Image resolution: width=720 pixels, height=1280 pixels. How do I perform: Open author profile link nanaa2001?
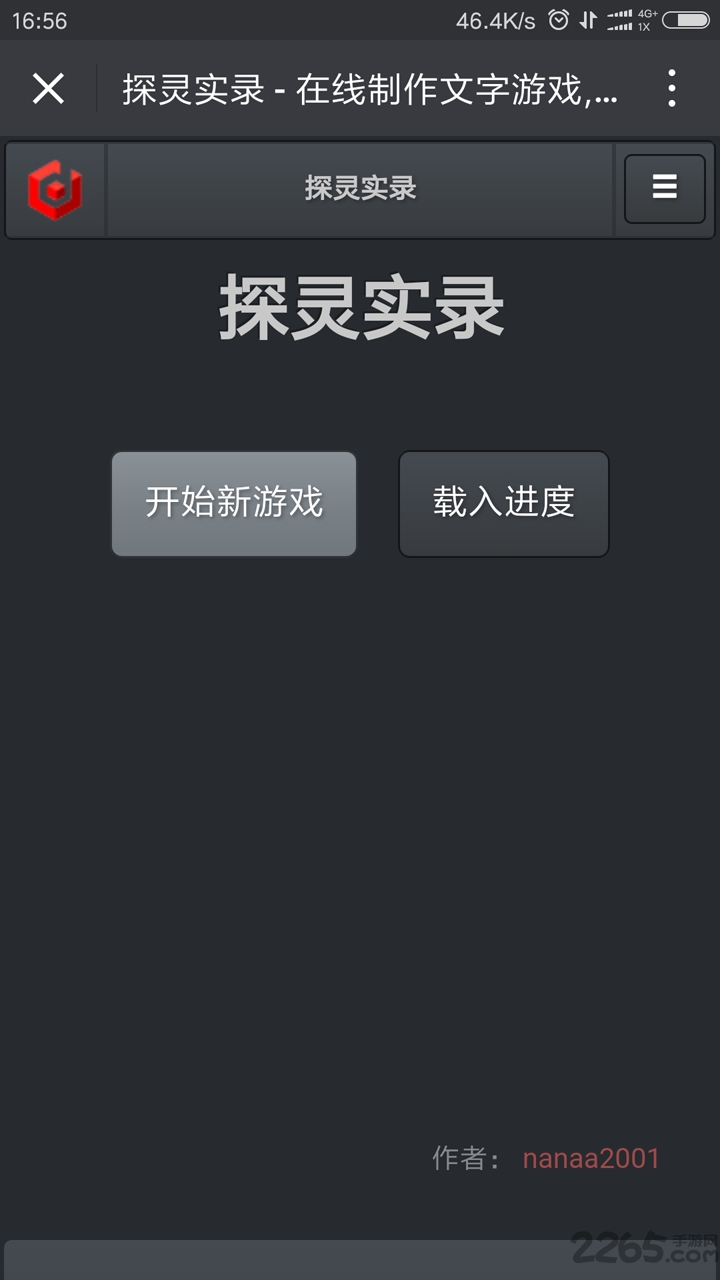590,1158
